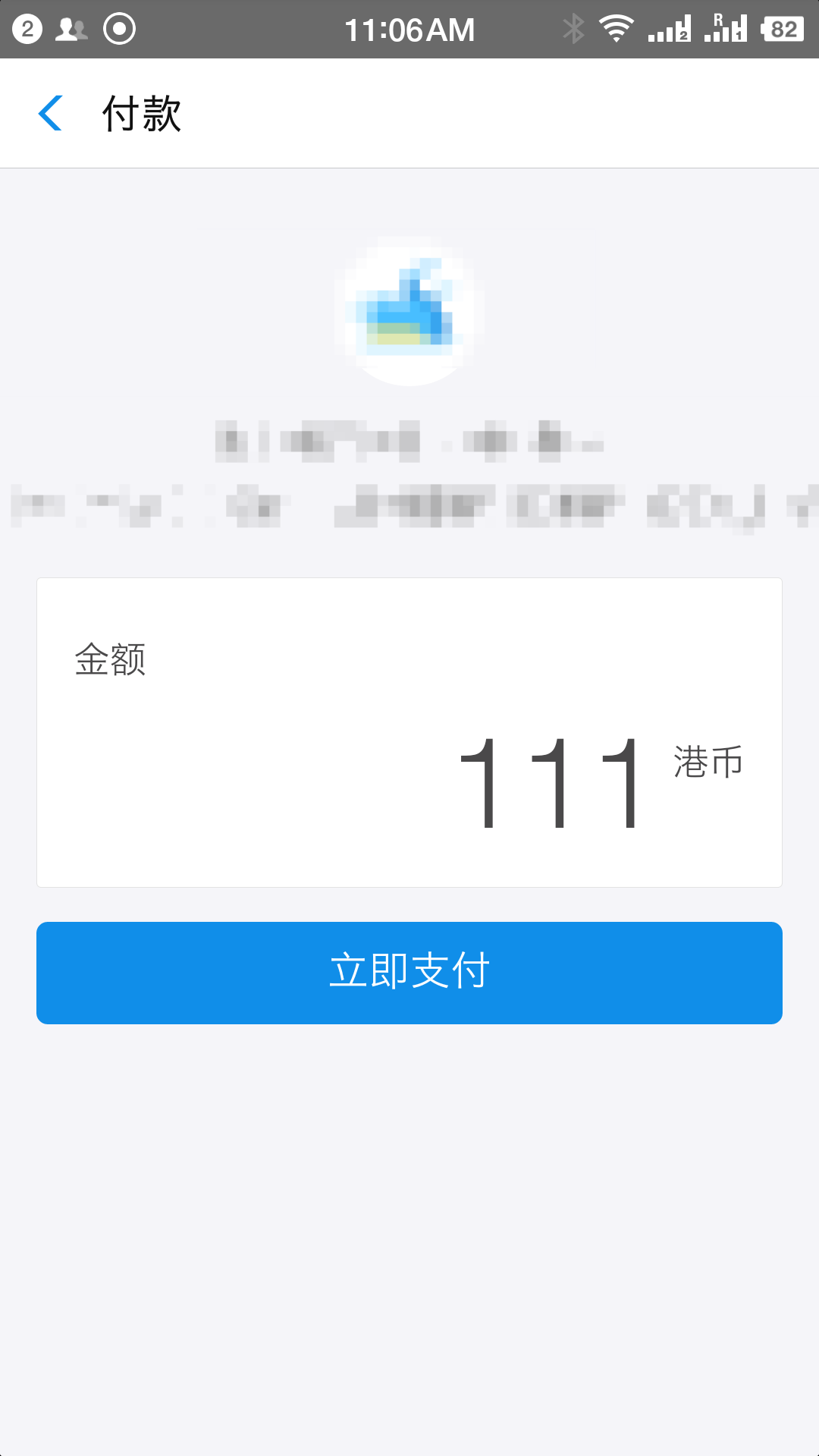
Task: Tap the 立即支付 button
Action: click(409, 972)
